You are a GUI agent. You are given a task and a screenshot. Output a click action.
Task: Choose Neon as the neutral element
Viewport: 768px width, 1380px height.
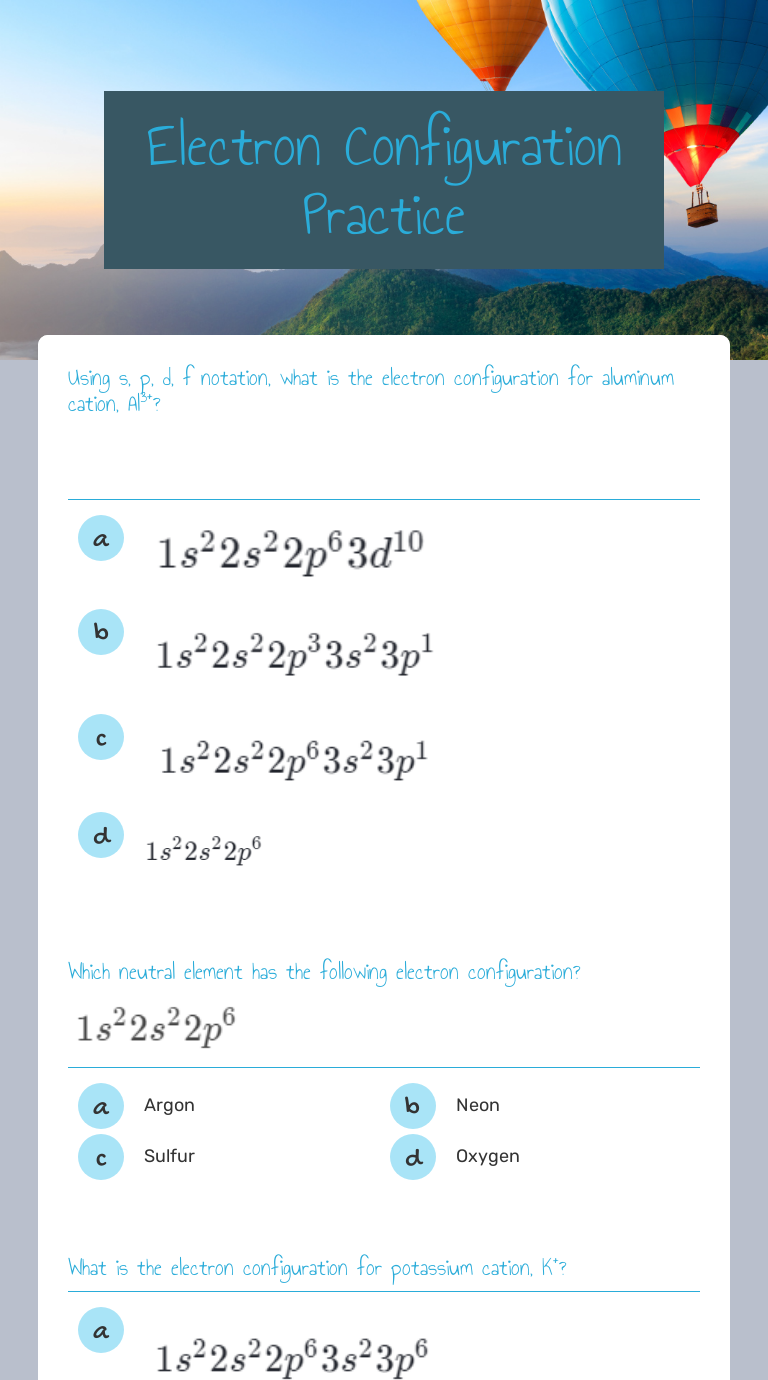click(x=413, y=1106)
